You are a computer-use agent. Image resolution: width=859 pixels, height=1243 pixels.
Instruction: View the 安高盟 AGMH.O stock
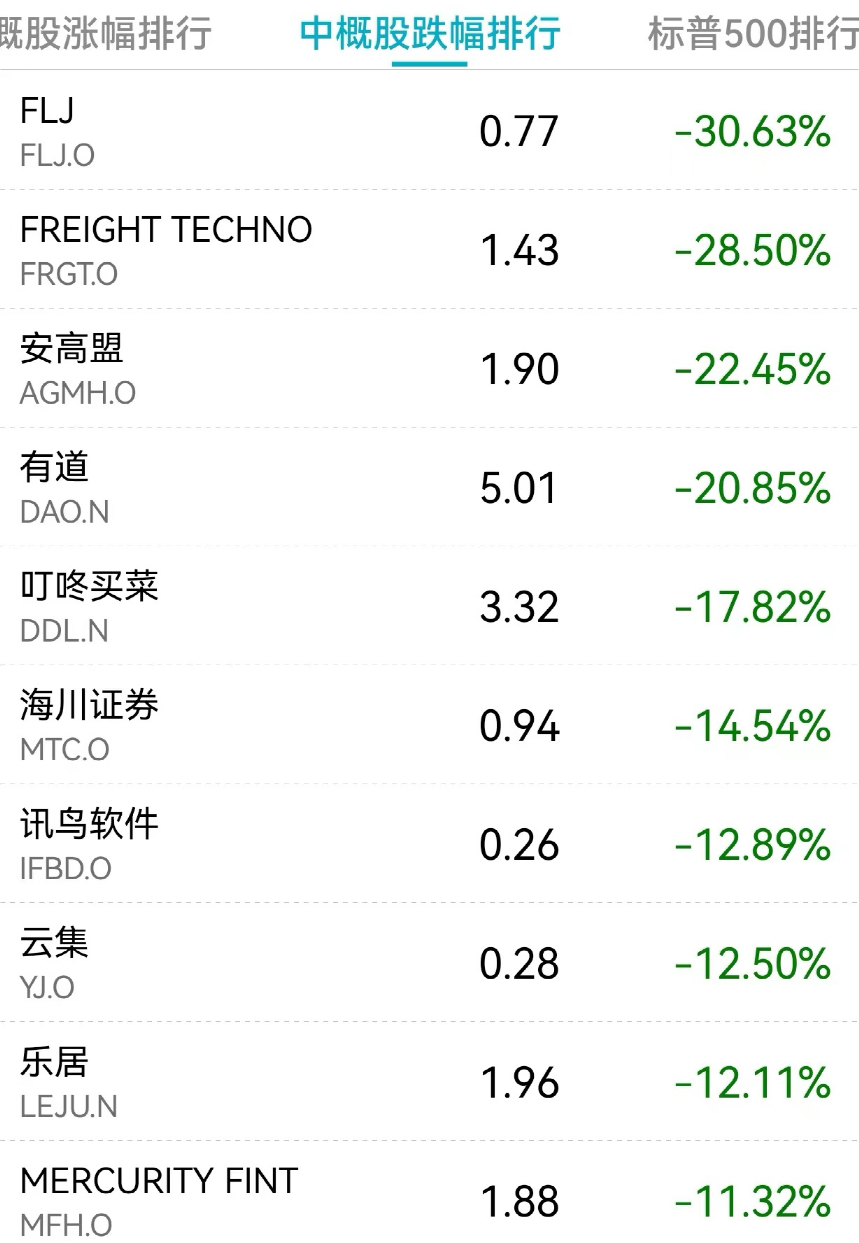pyautogui.click(x=428, y=369)
